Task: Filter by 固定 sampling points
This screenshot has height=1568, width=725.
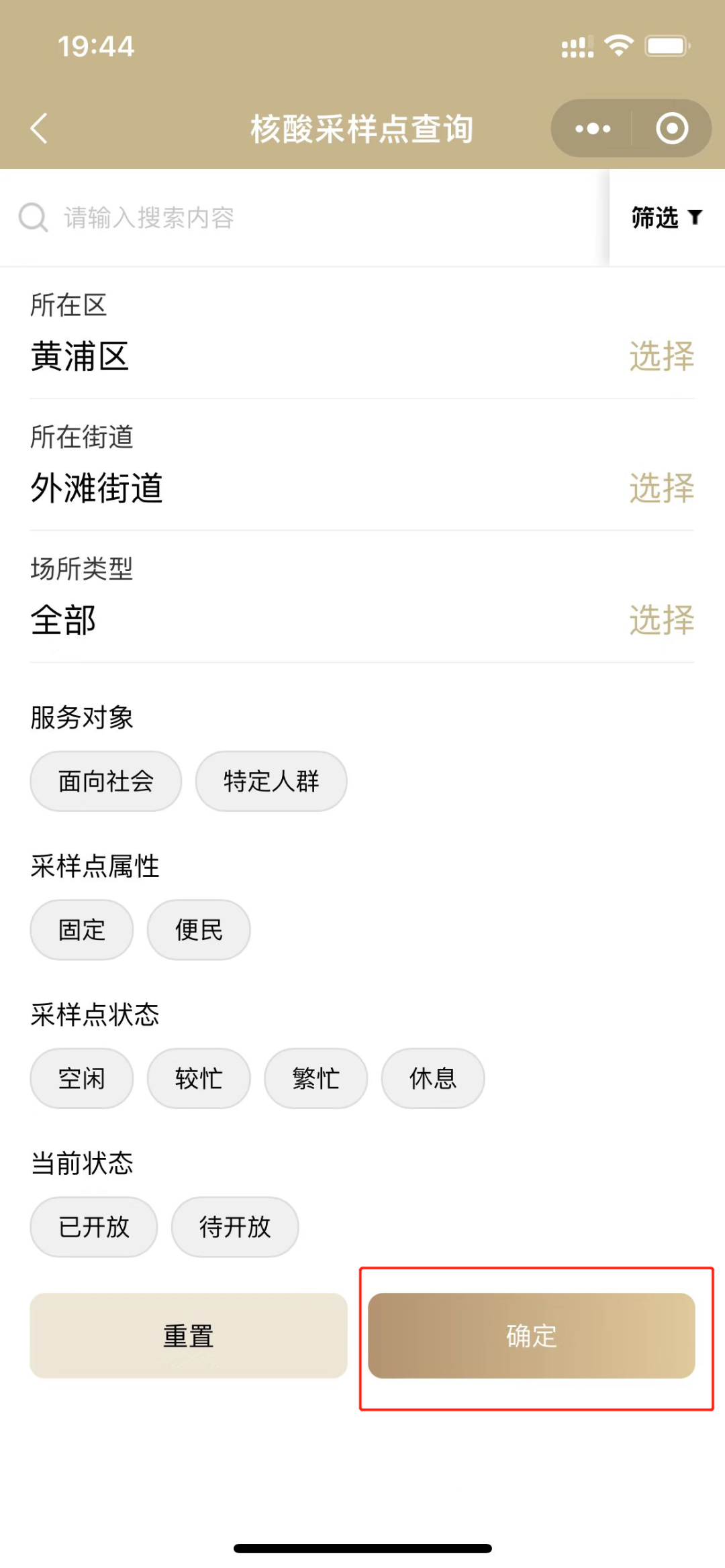Action: pyautogui.click(x=82, y=930)
